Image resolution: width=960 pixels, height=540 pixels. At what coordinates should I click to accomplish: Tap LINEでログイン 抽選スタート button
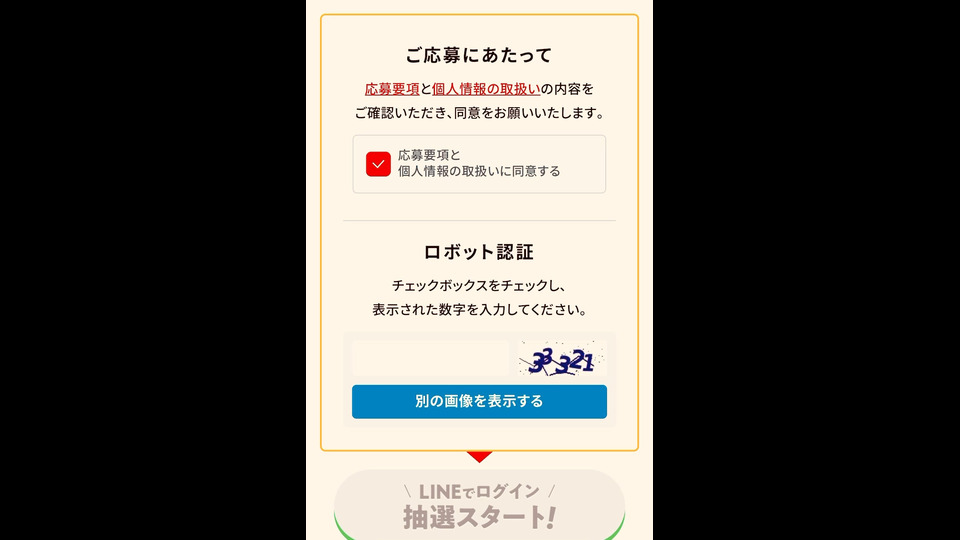tap(479, 505)
